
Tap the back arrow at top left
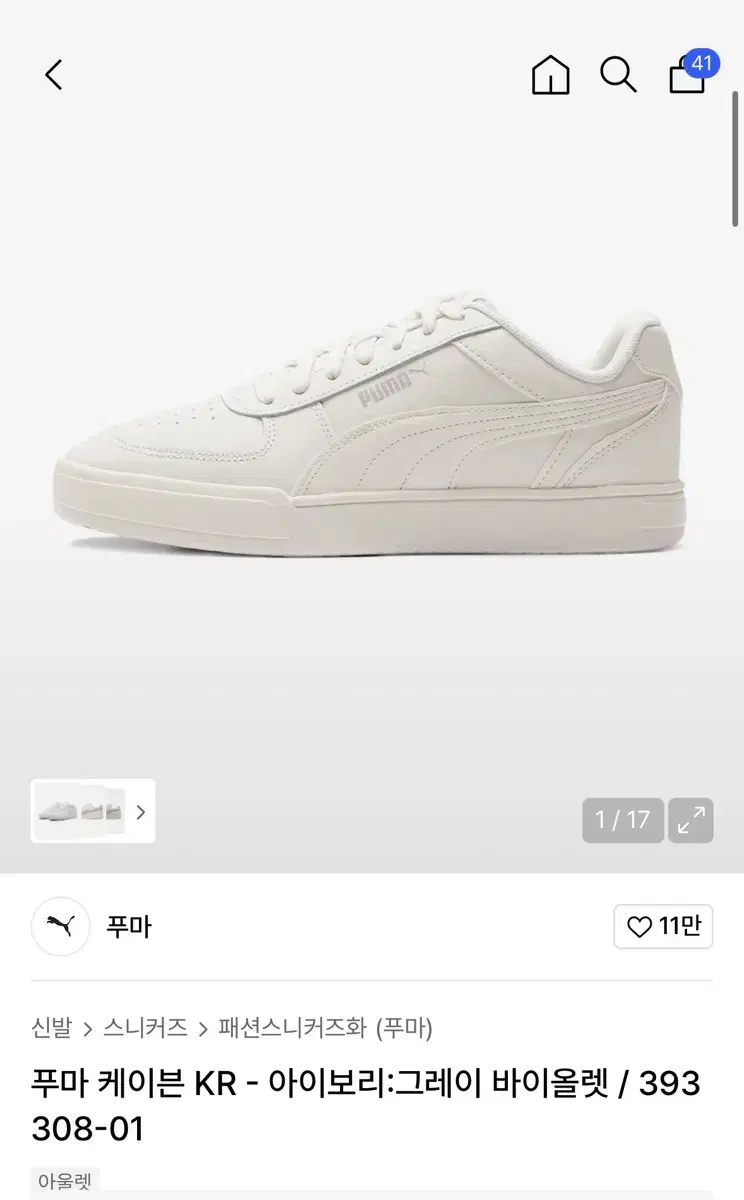point(52,75)
